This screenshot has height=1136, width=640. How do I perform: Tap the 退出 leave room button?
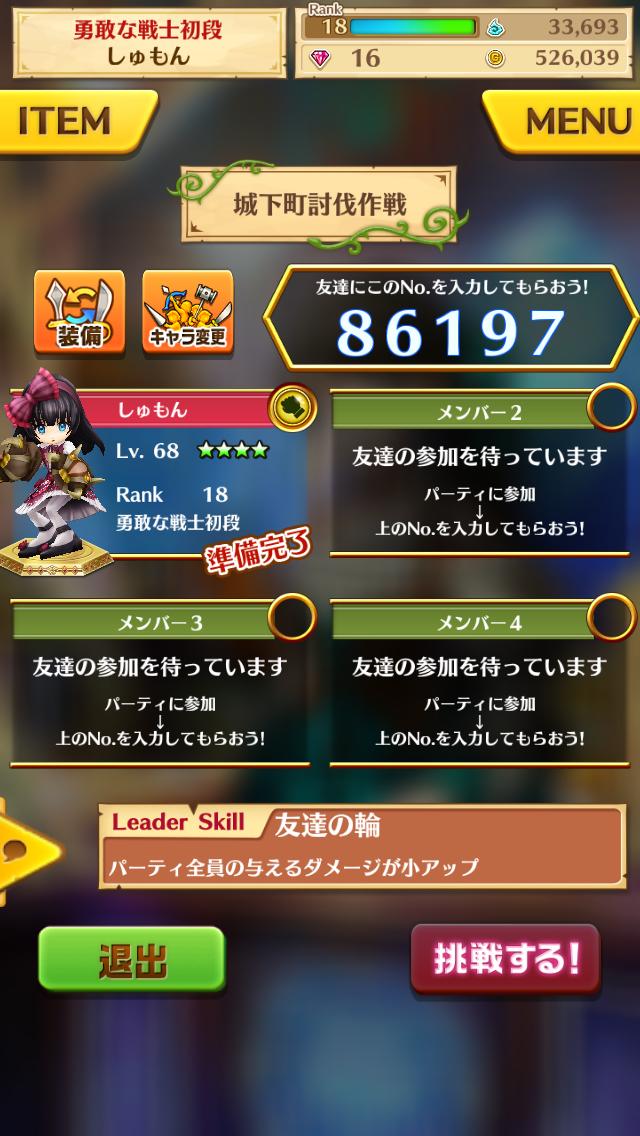tap(131, 960)
